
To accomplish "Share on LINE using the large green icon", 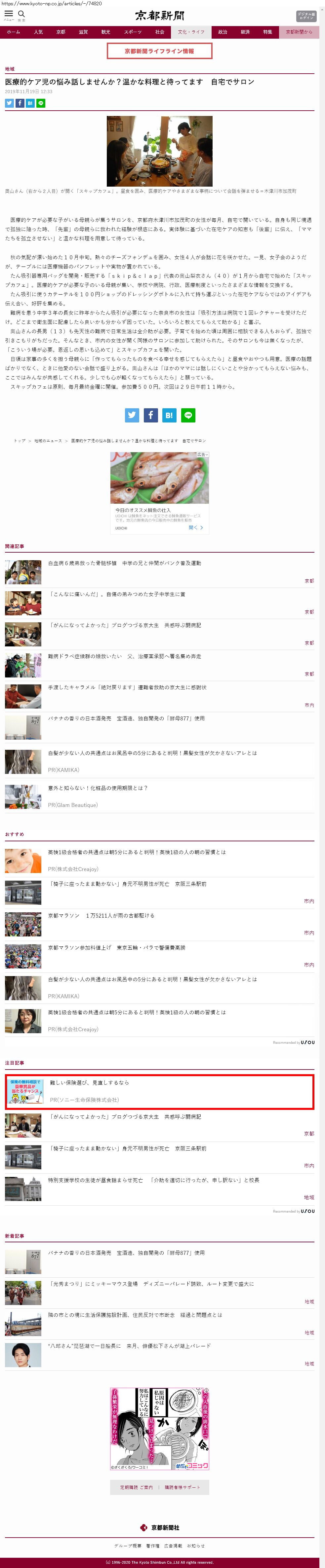I will (188, 415).
